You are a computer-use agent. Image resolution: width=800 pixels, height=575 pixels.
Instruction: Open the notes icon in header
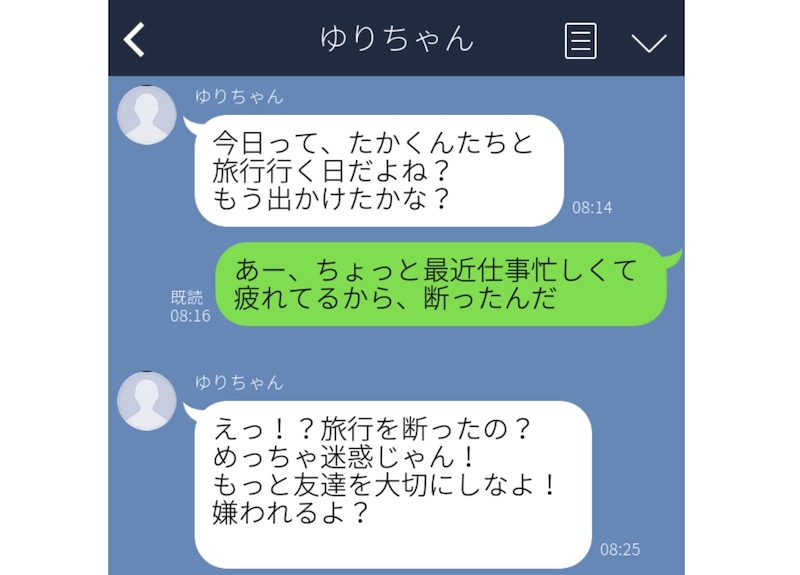pos(580,41)
